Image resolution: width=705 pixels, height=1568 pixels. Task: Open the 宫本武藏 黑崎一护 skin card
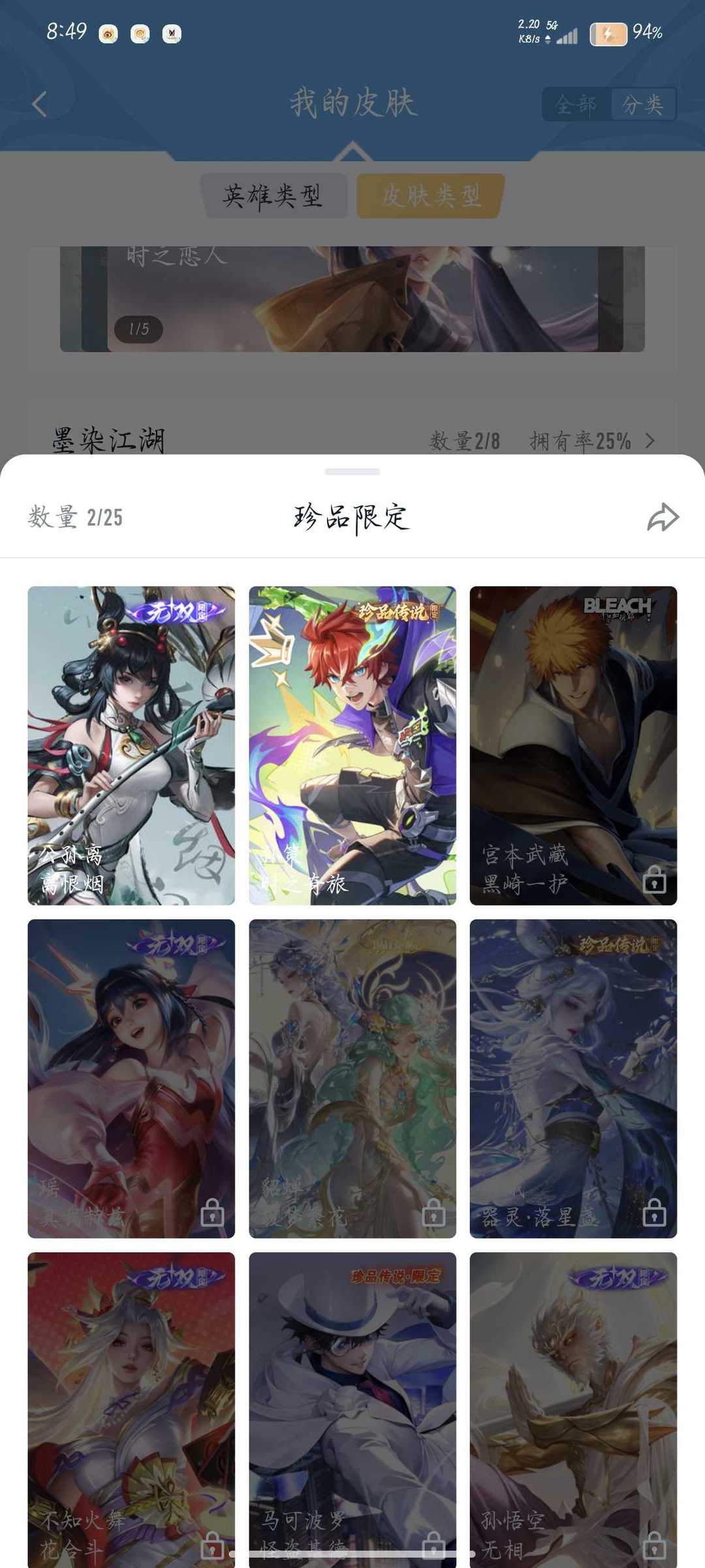point(573,745)
